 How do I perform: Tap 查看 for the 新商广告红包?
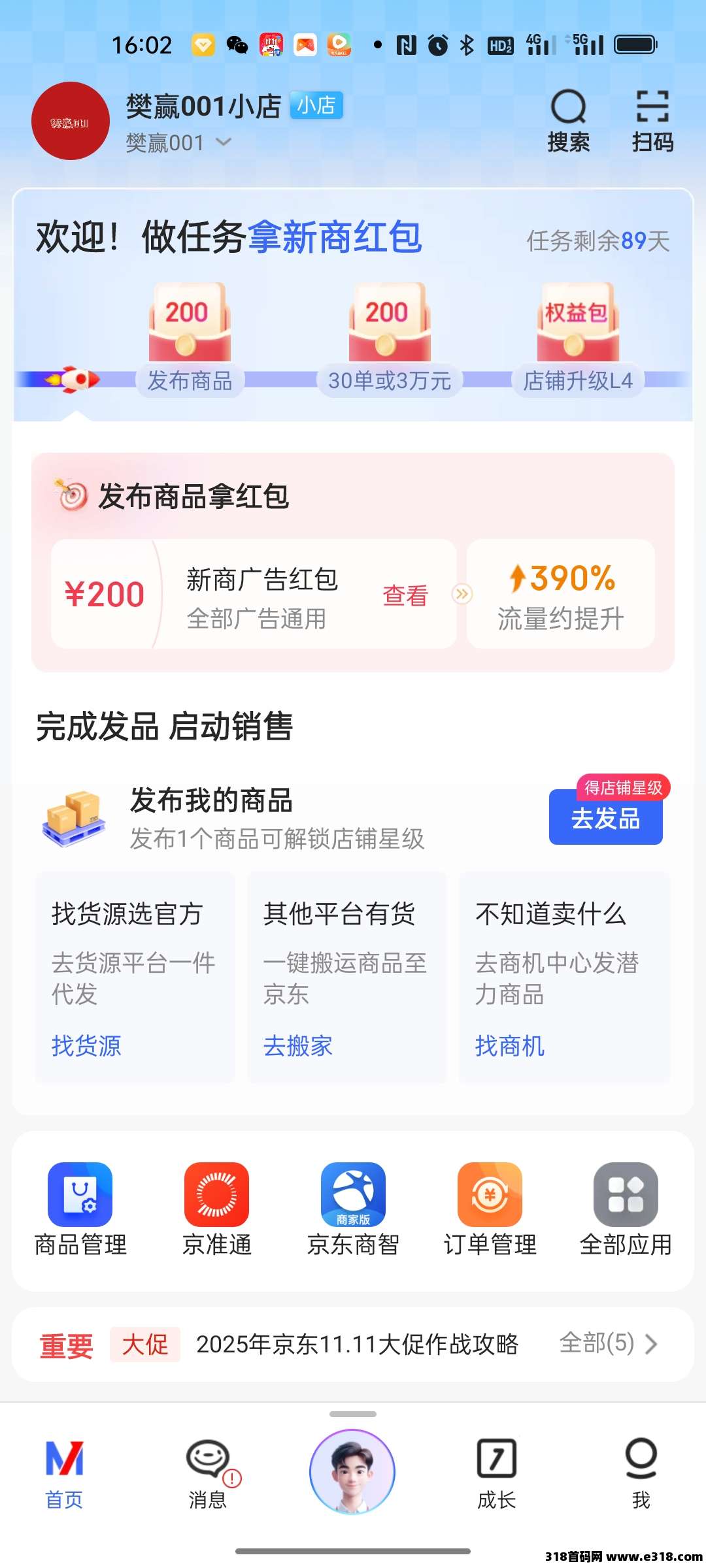405,595
